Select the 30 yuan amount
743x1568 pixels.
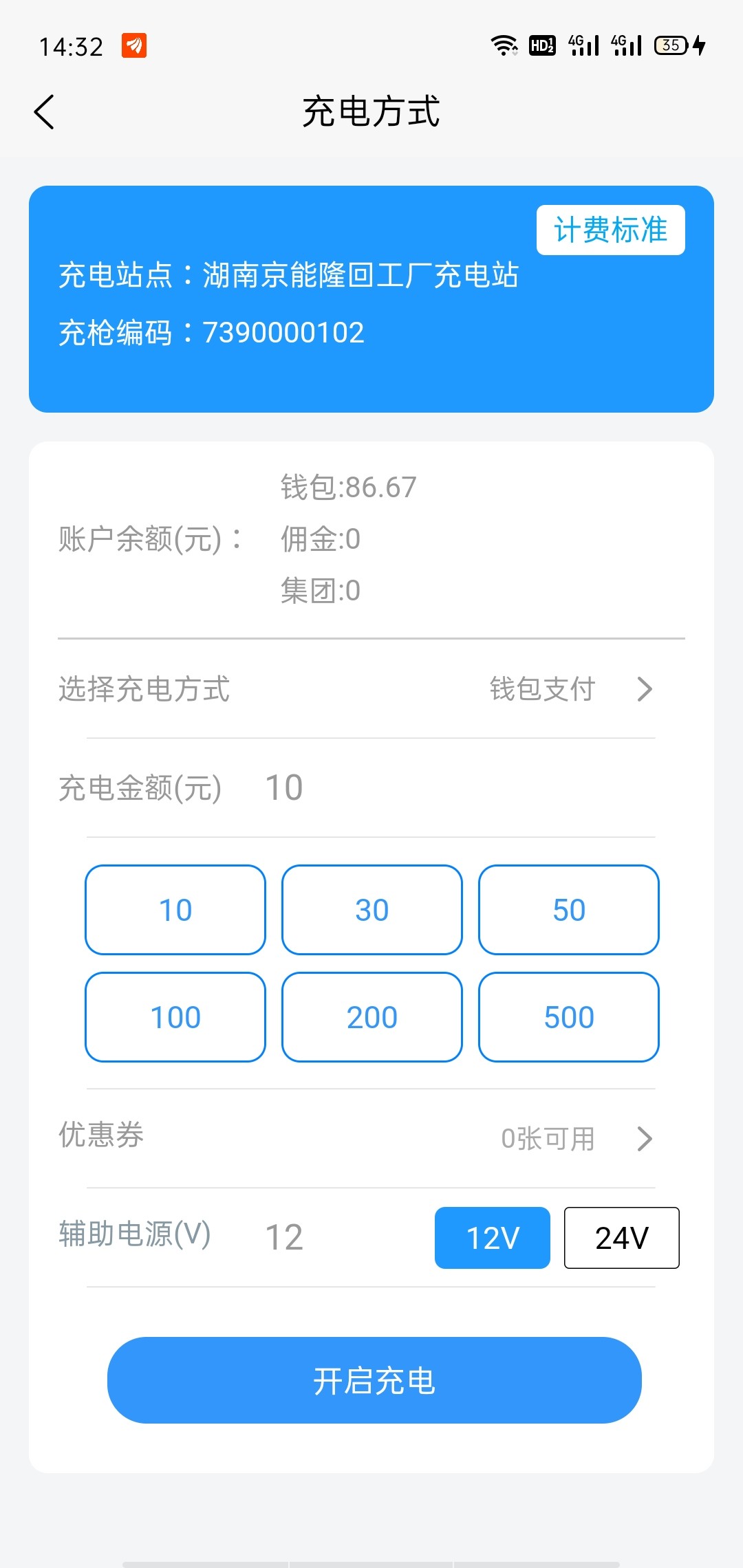[x=372, y=910]
